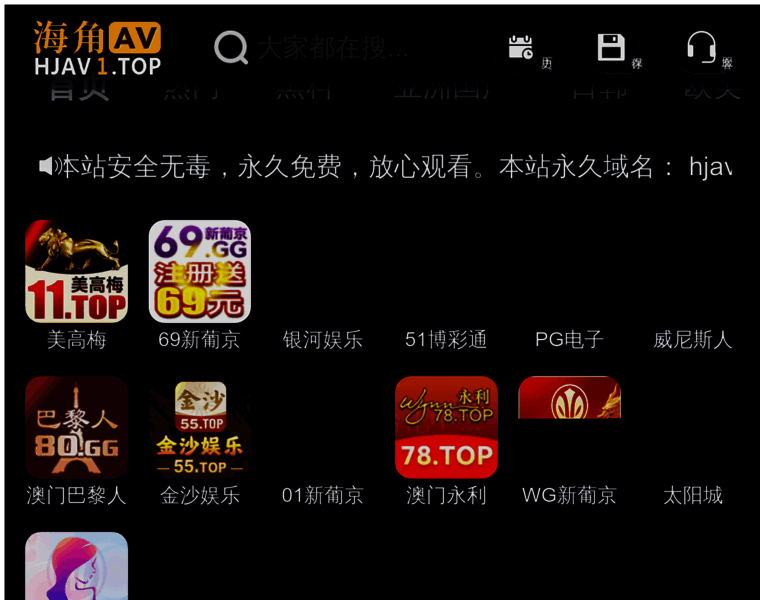Open the 澳门永利 tile
Image resolution: width=760 pixels, height=600 pixels.
[446, 428]
